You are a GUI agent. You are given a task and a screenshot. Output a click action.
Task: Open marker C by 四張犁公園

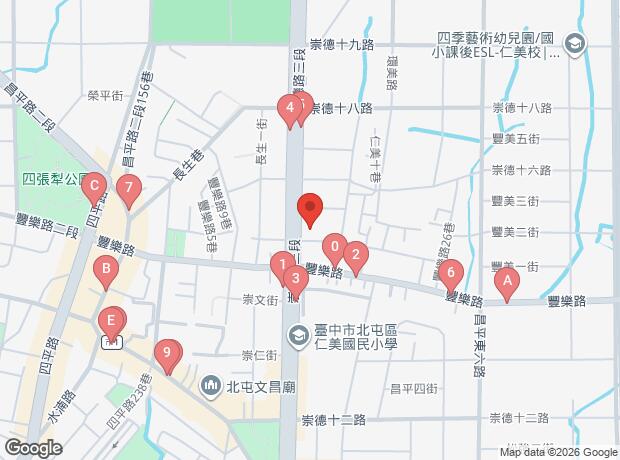[94, 186]
